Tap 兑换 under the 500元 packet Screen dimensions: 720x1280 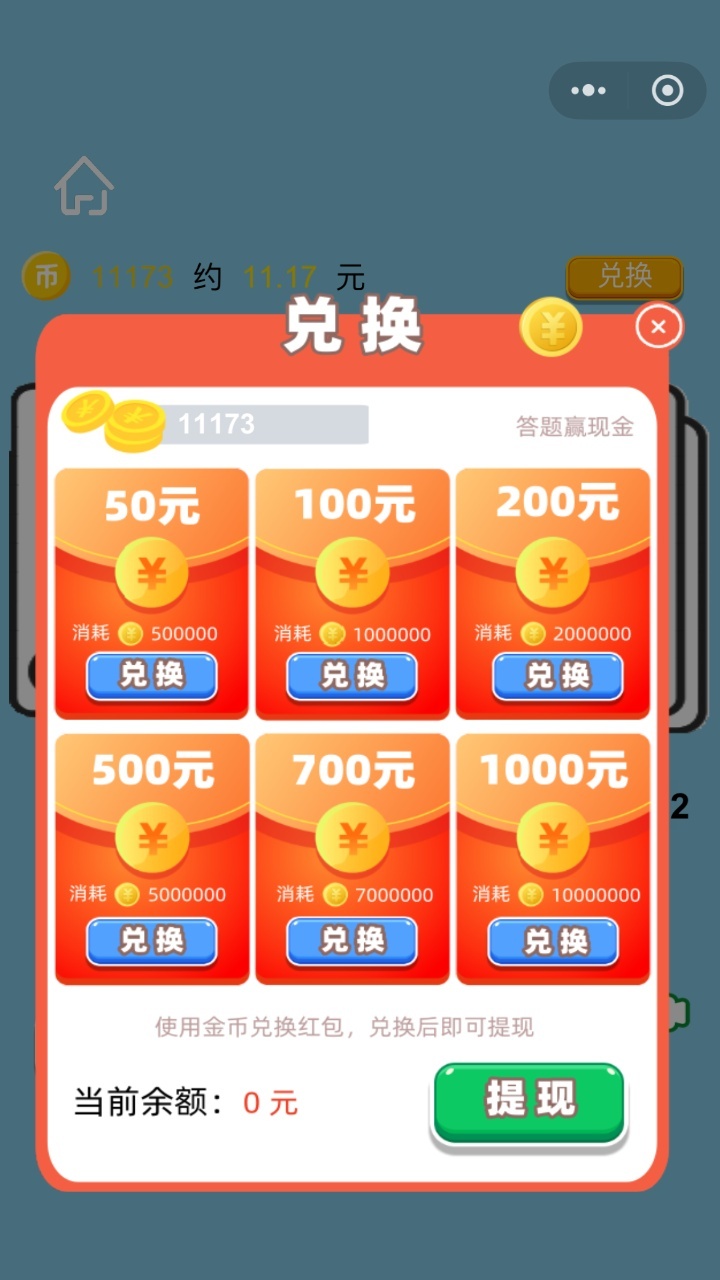click(x=151, y=941)
